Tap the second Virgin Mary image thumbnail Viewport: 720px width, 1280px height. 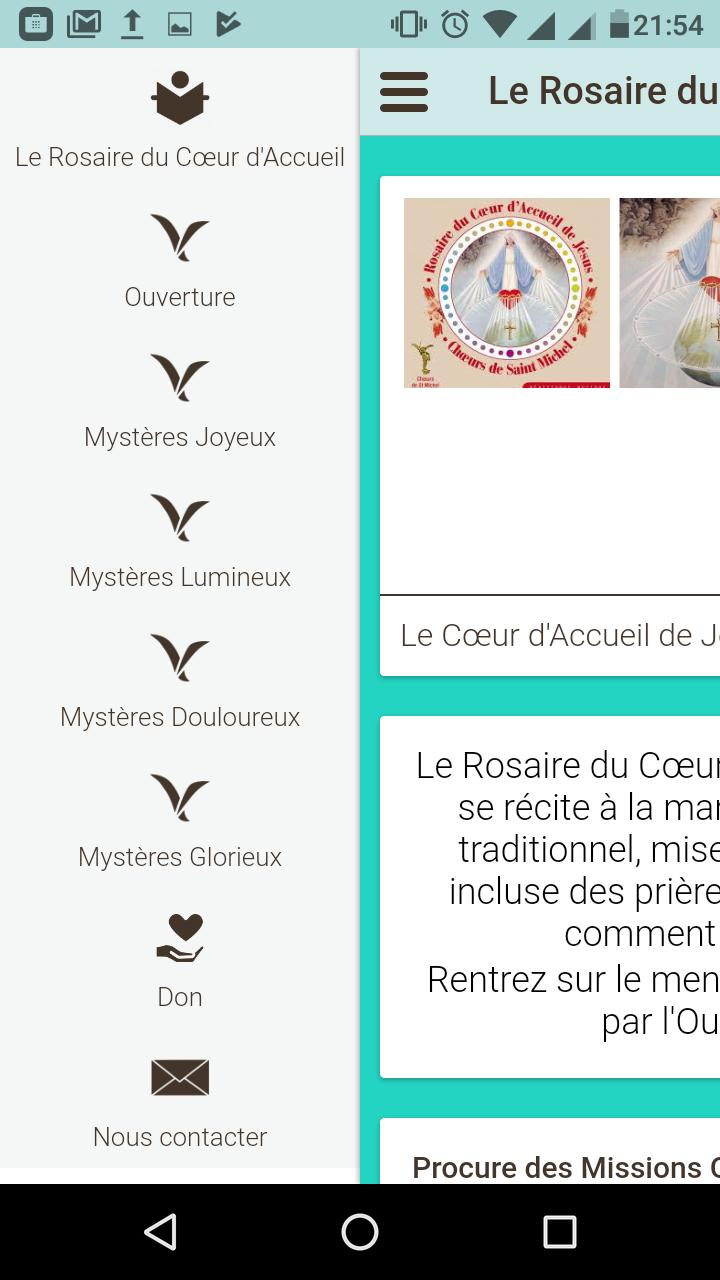(x=669, y=292)
